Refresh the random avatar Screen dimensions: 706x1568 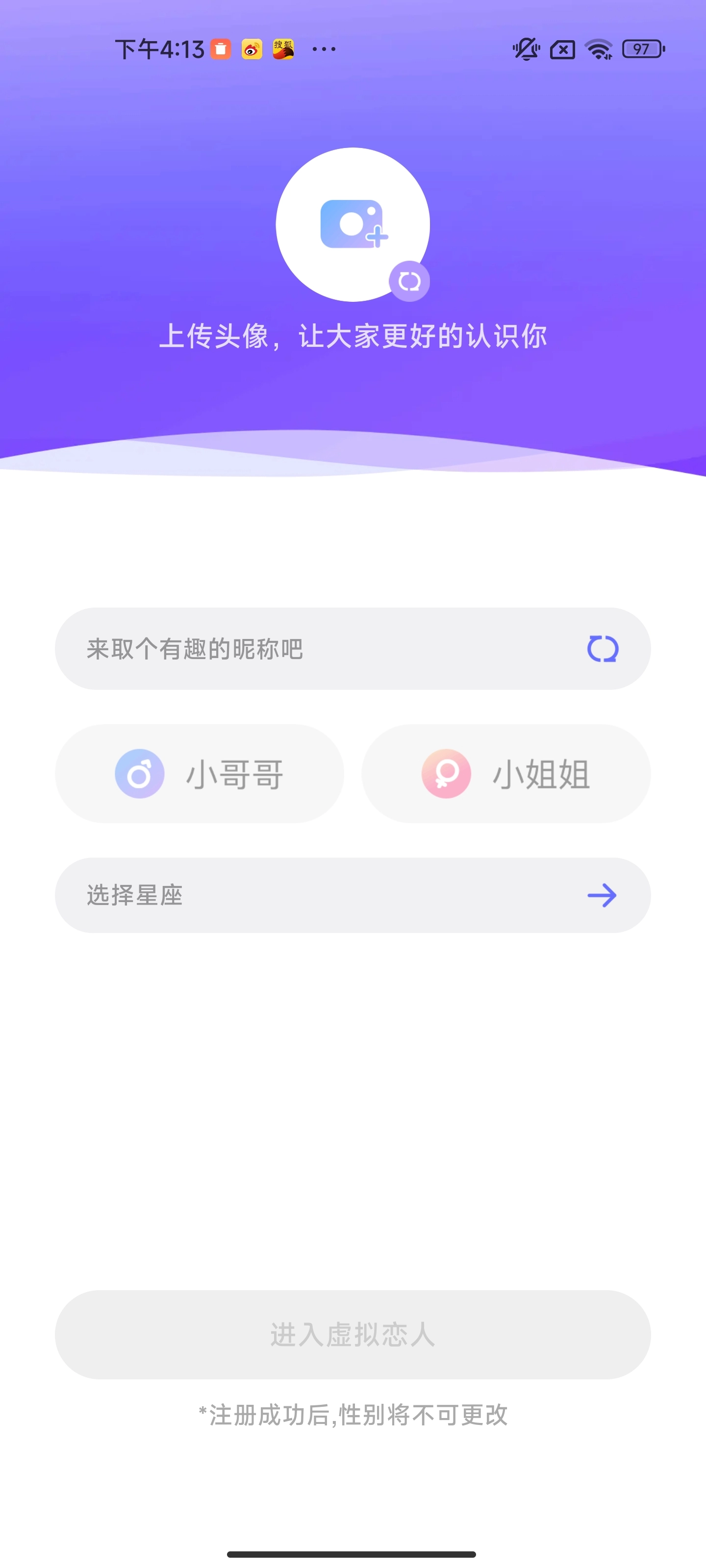click(409, 281)
